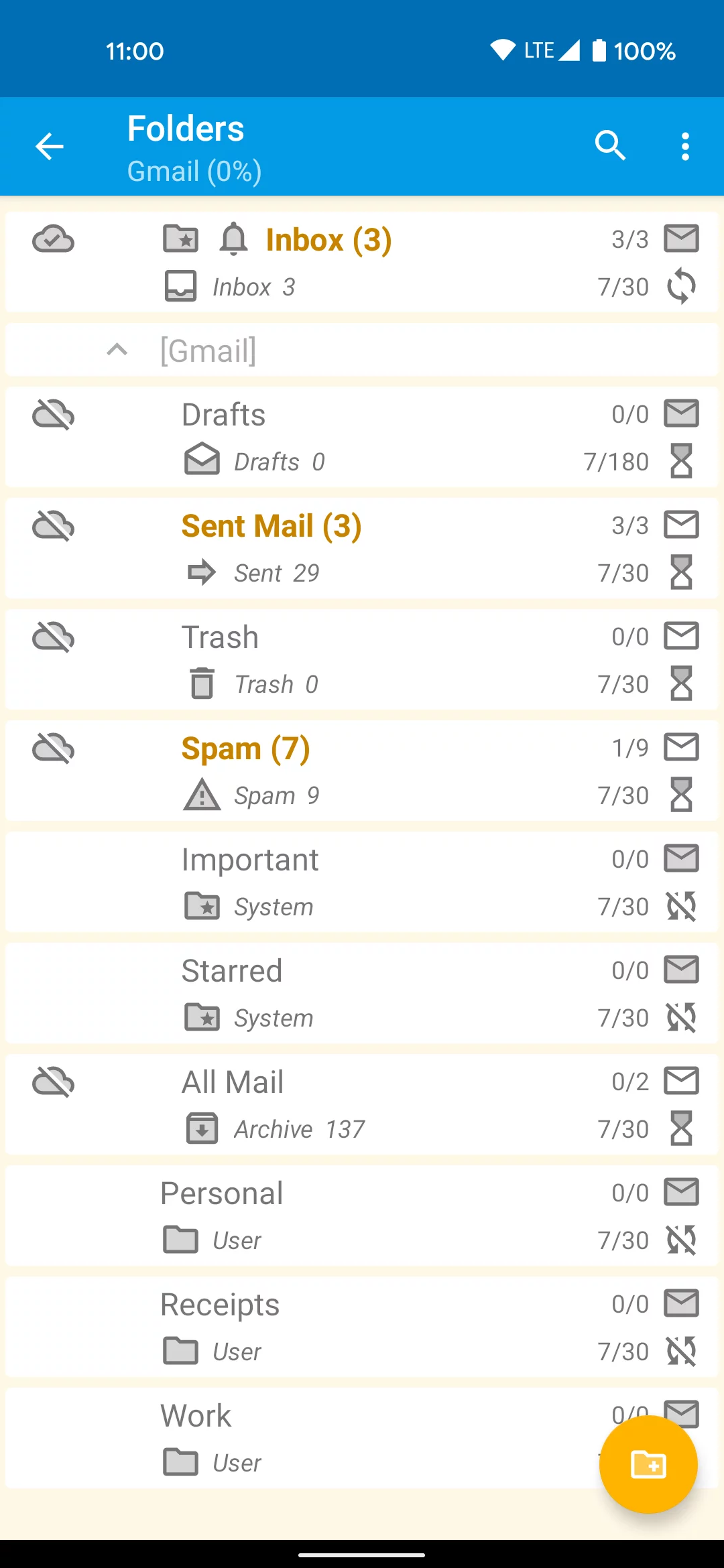724x1568 pixels.
Task: Open the three-dot overflow menu
Action: (684, 145)
